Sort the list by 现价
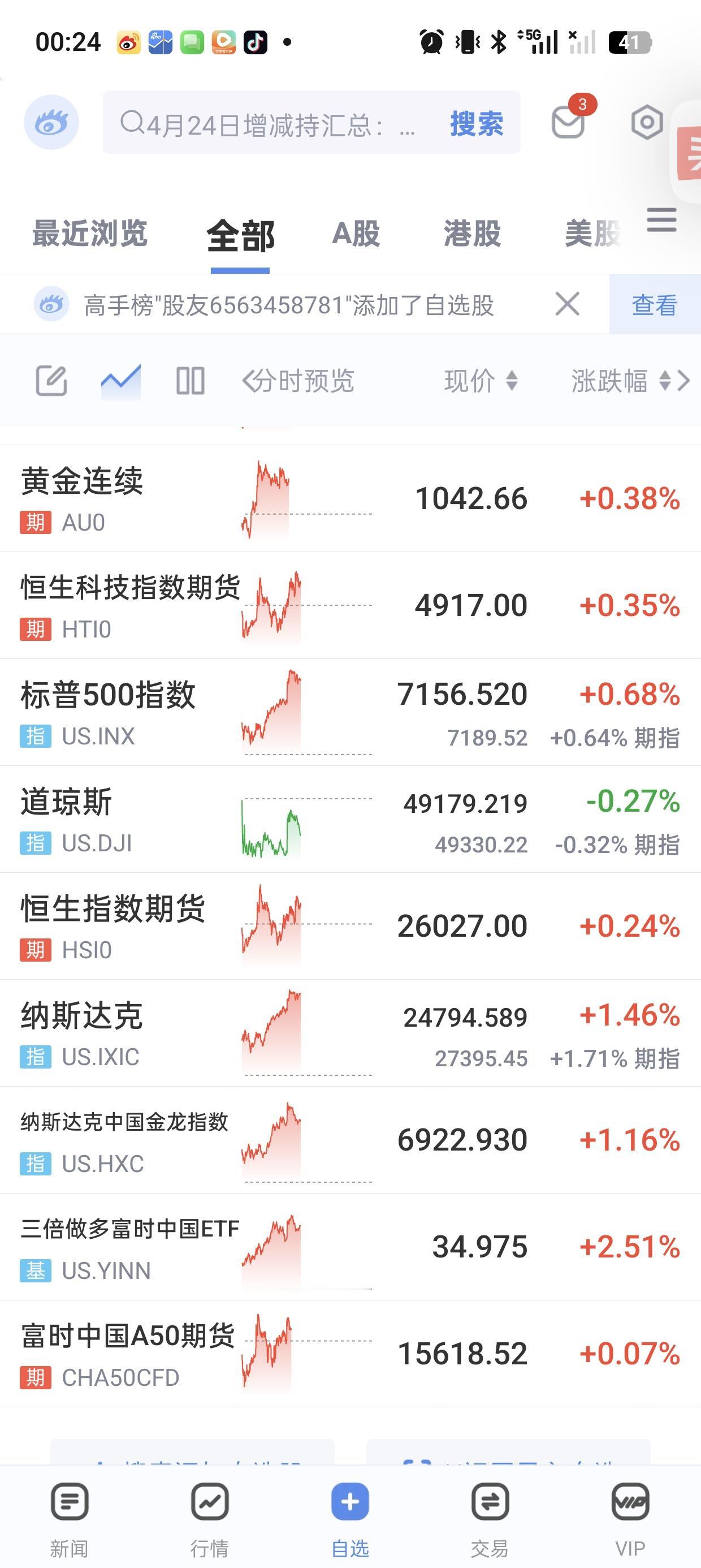The image size is (701, 1568). [481, 381]
